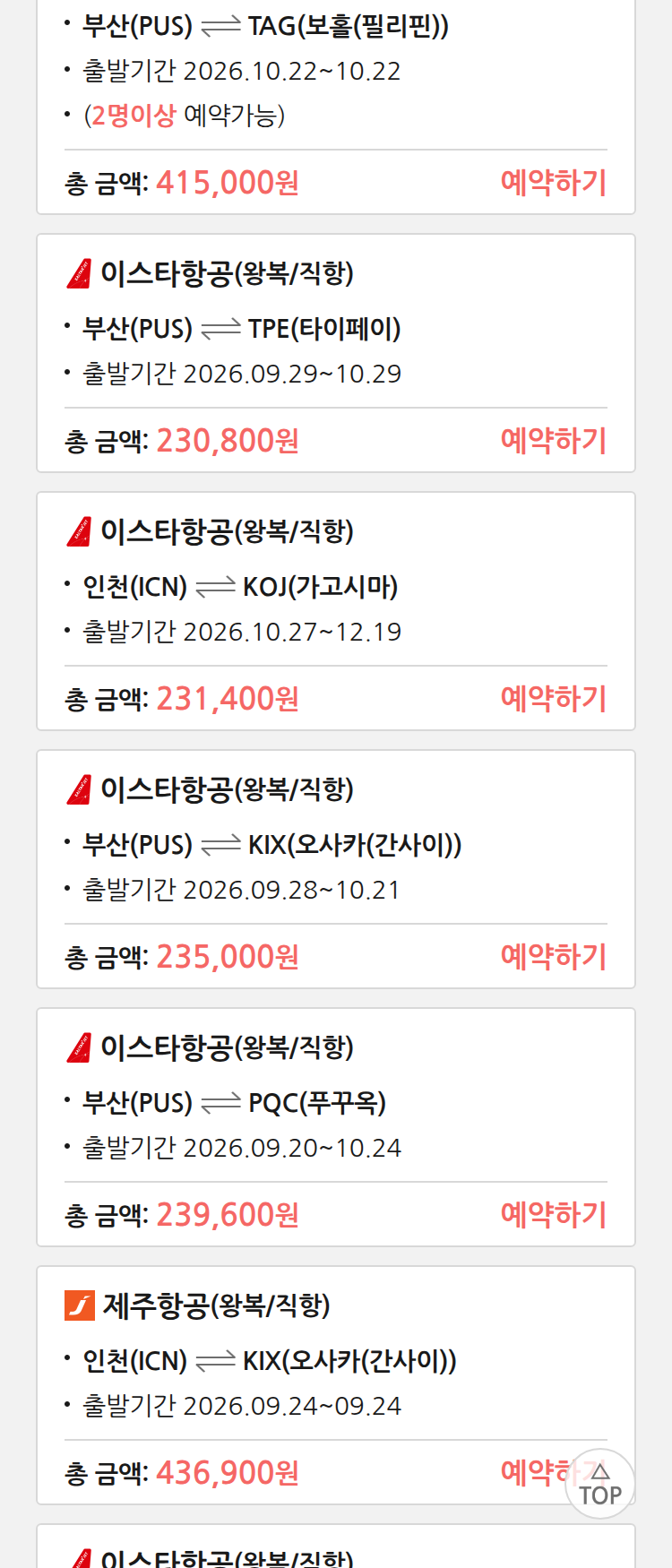Viewport: 672px width, 1568px height.
Task: Open the 이스타항공 Busan–Taipei flight card
Action: click(x=336, y=353)
